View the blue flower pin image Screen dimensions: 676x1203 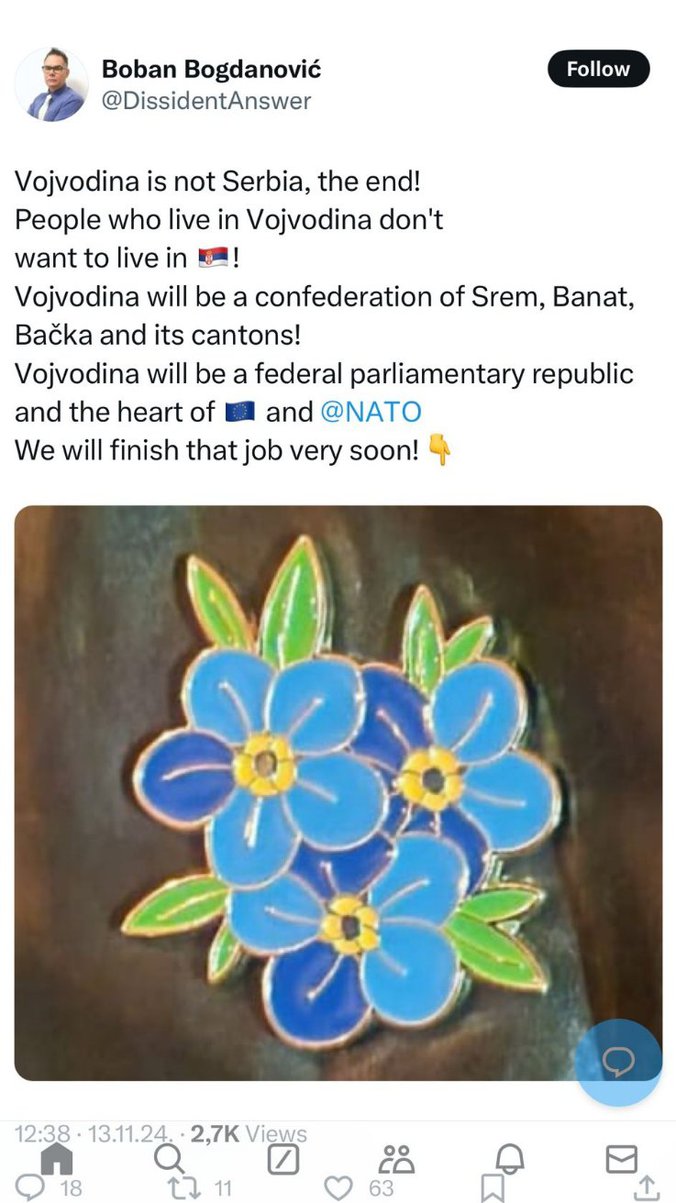338,792
